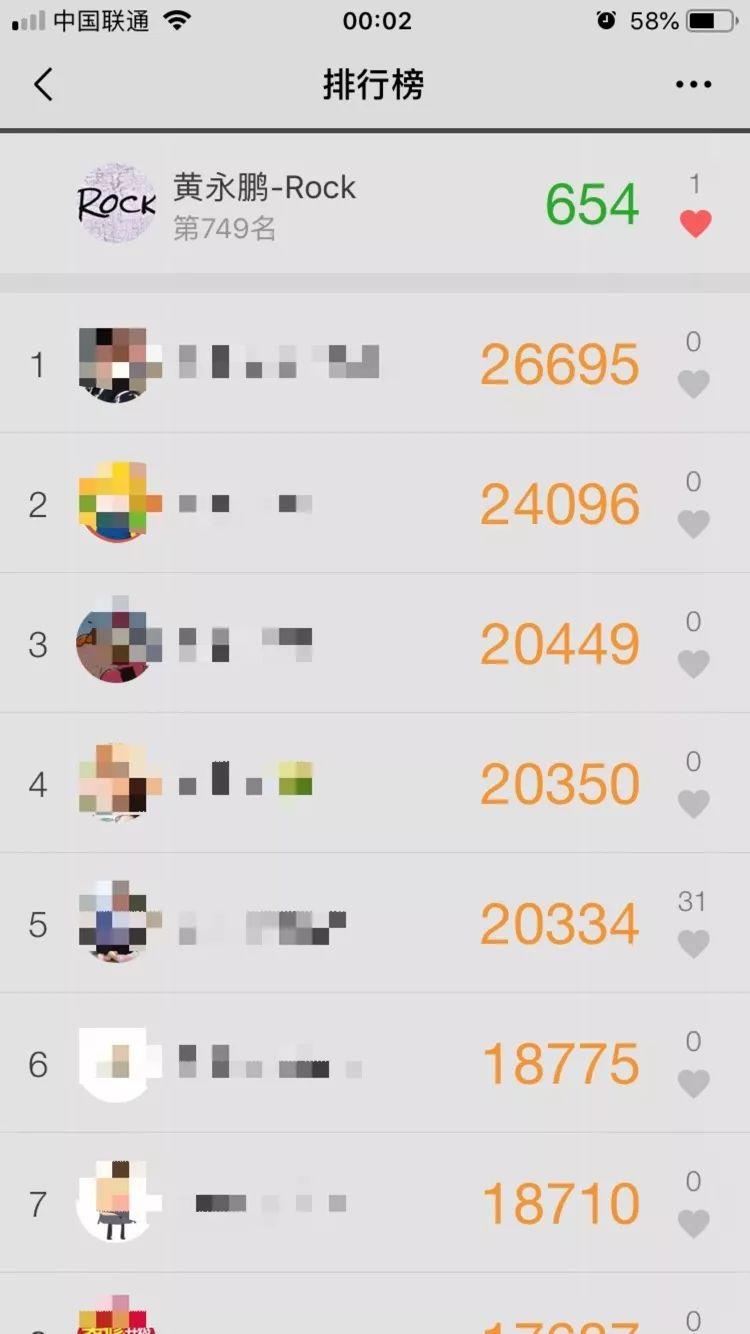The height and width of the screenshot is (1334, 750).
Task: Like the rank 4 entry scoring 20350
Action: (693, 803)
